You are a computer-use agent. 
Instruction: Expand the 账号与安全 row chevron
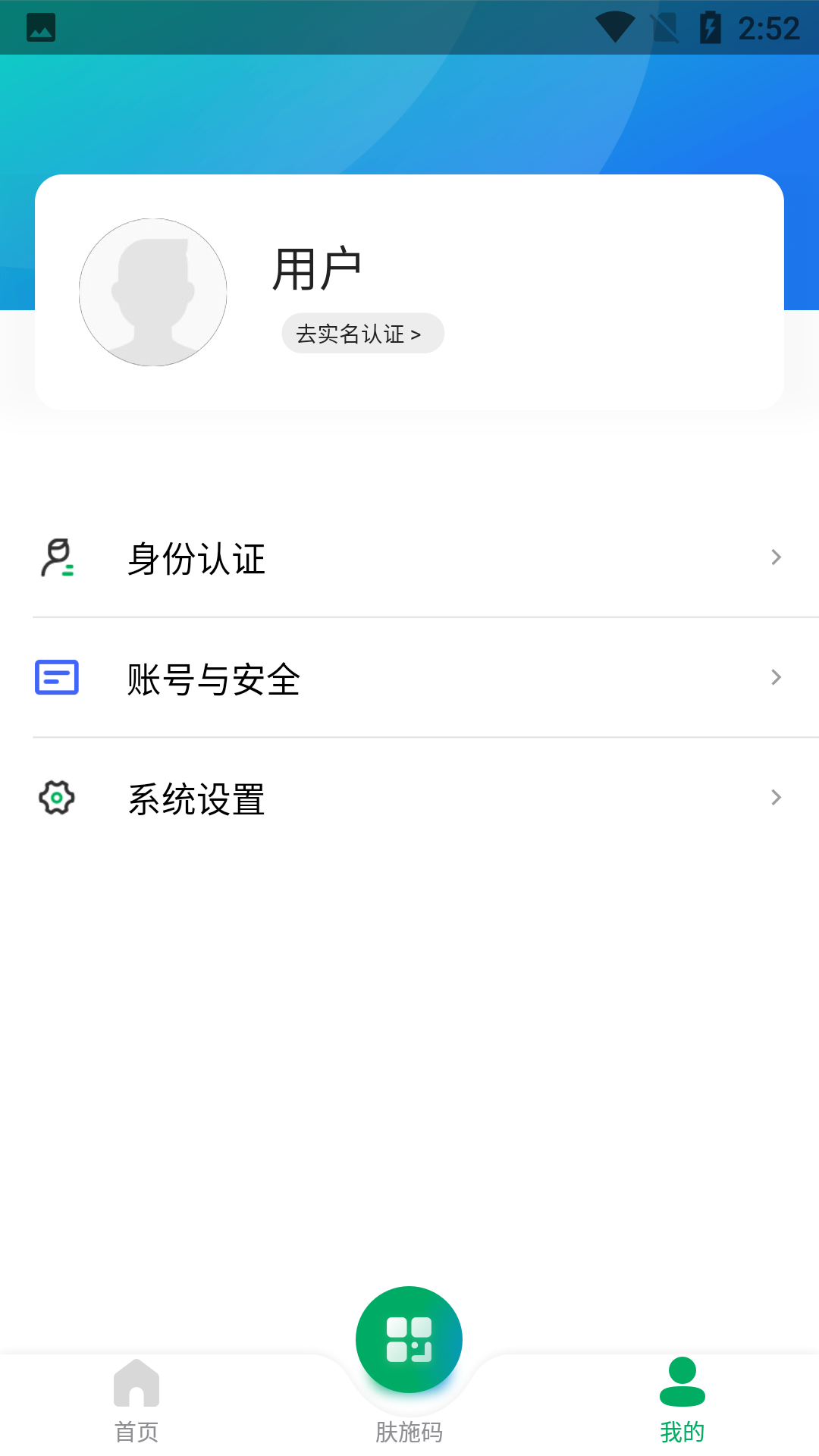(x=776, y=677)
